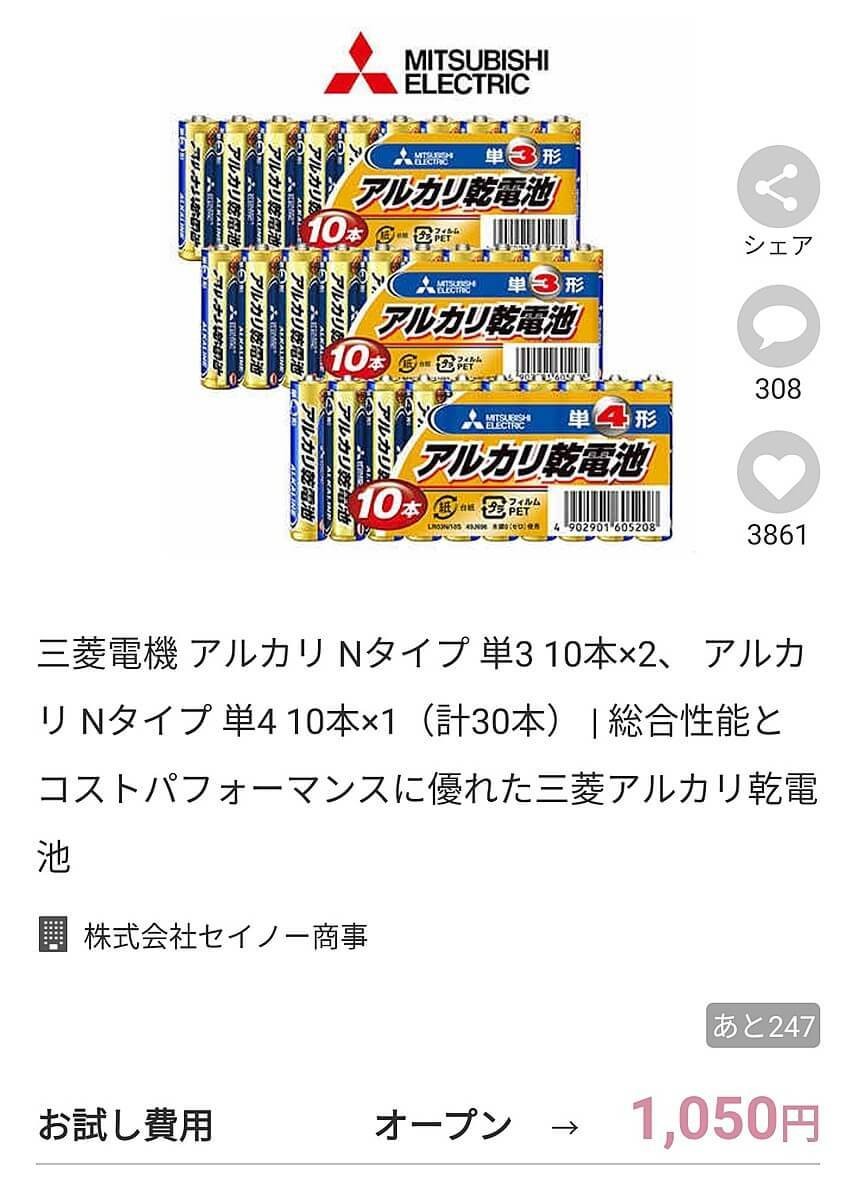Like this product with the heart icon
856x1200 pixels.
coord(778,471)
